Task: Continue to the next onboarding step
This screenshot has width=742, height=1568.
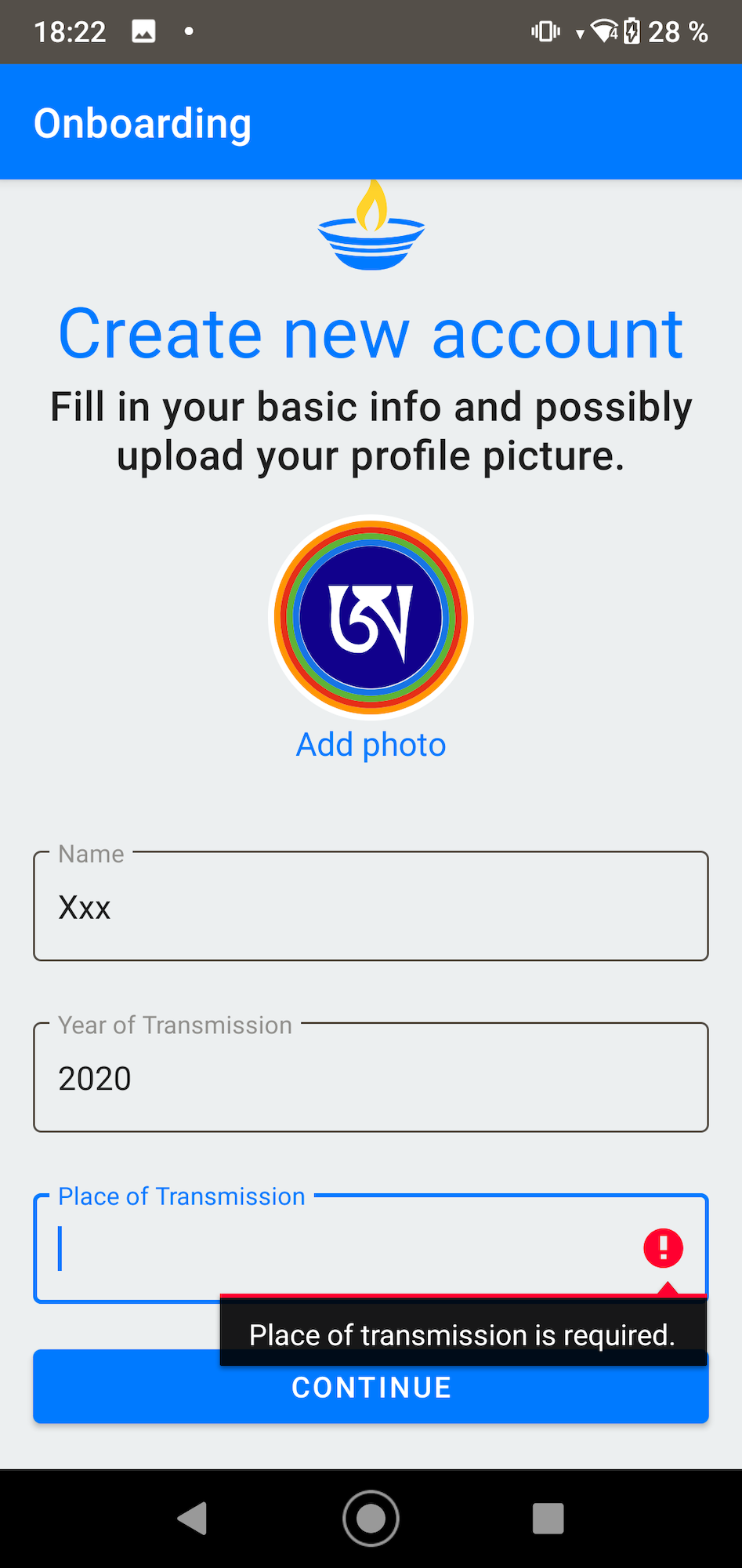Action: (x=371, y=1397)
